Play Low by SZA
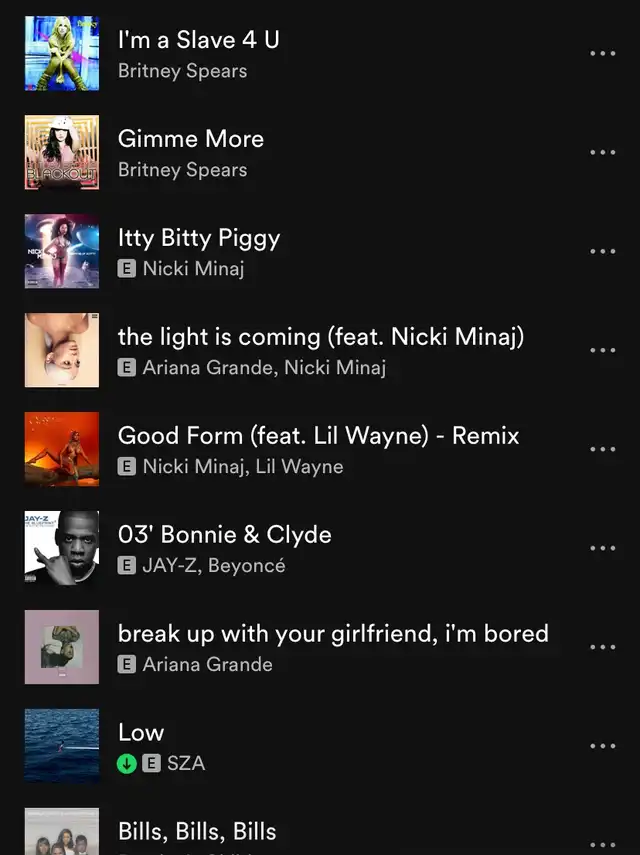The width and height of the screenshot is (640, 855). (x=141, y=734)
